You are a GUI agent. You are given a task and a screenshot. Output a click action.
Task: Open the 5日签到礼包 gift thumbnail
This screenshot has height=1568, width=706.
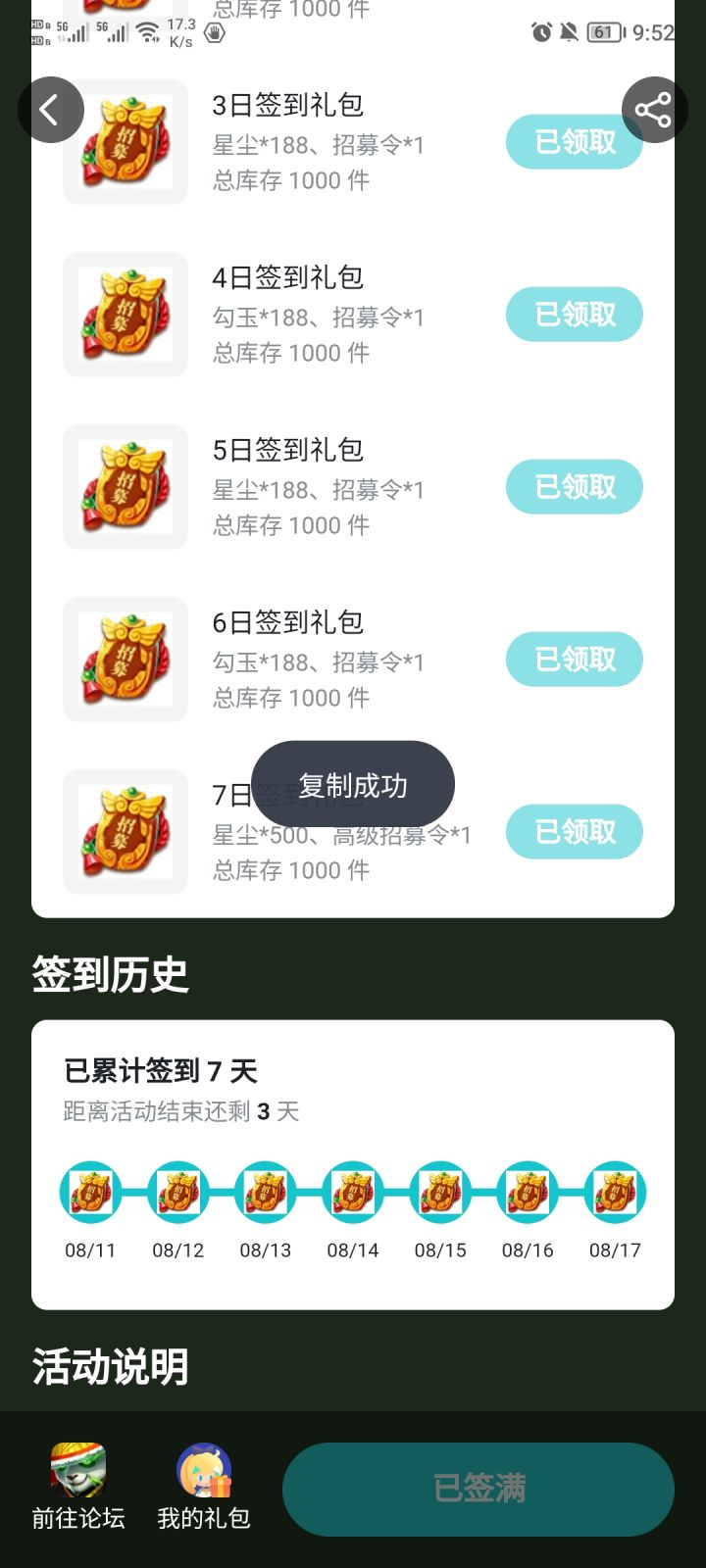pyautogui.click(x=126, y=486)
